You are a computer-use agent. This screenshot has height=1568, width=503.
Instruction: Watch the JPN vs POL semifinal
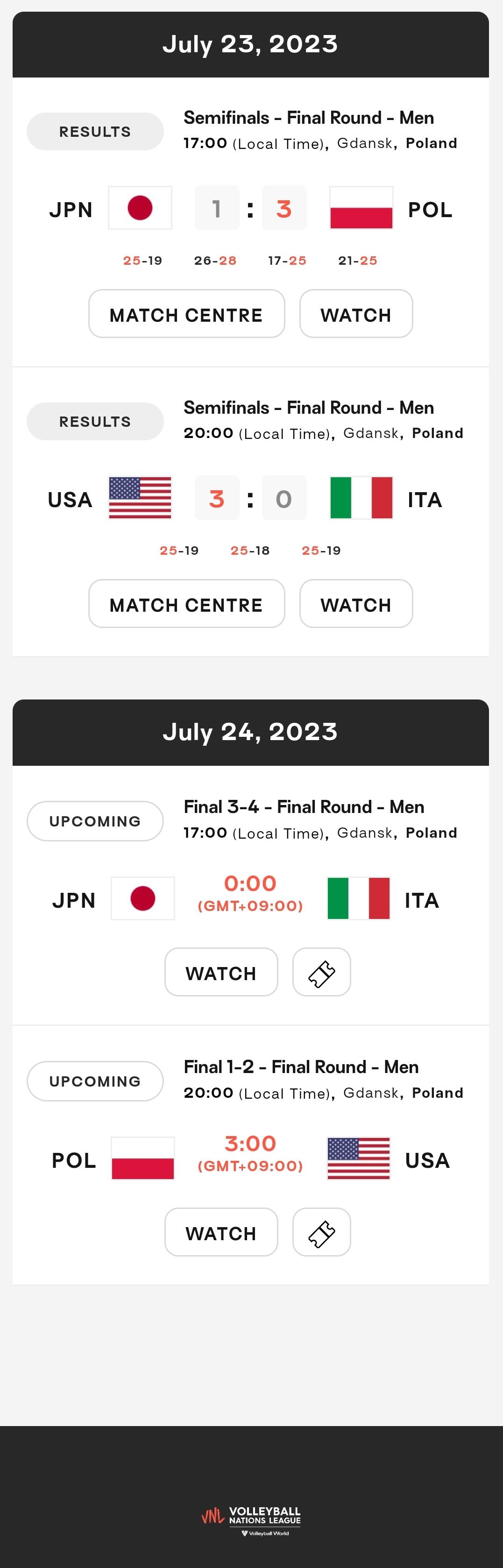pyautogui.click(x=355, y=314)
